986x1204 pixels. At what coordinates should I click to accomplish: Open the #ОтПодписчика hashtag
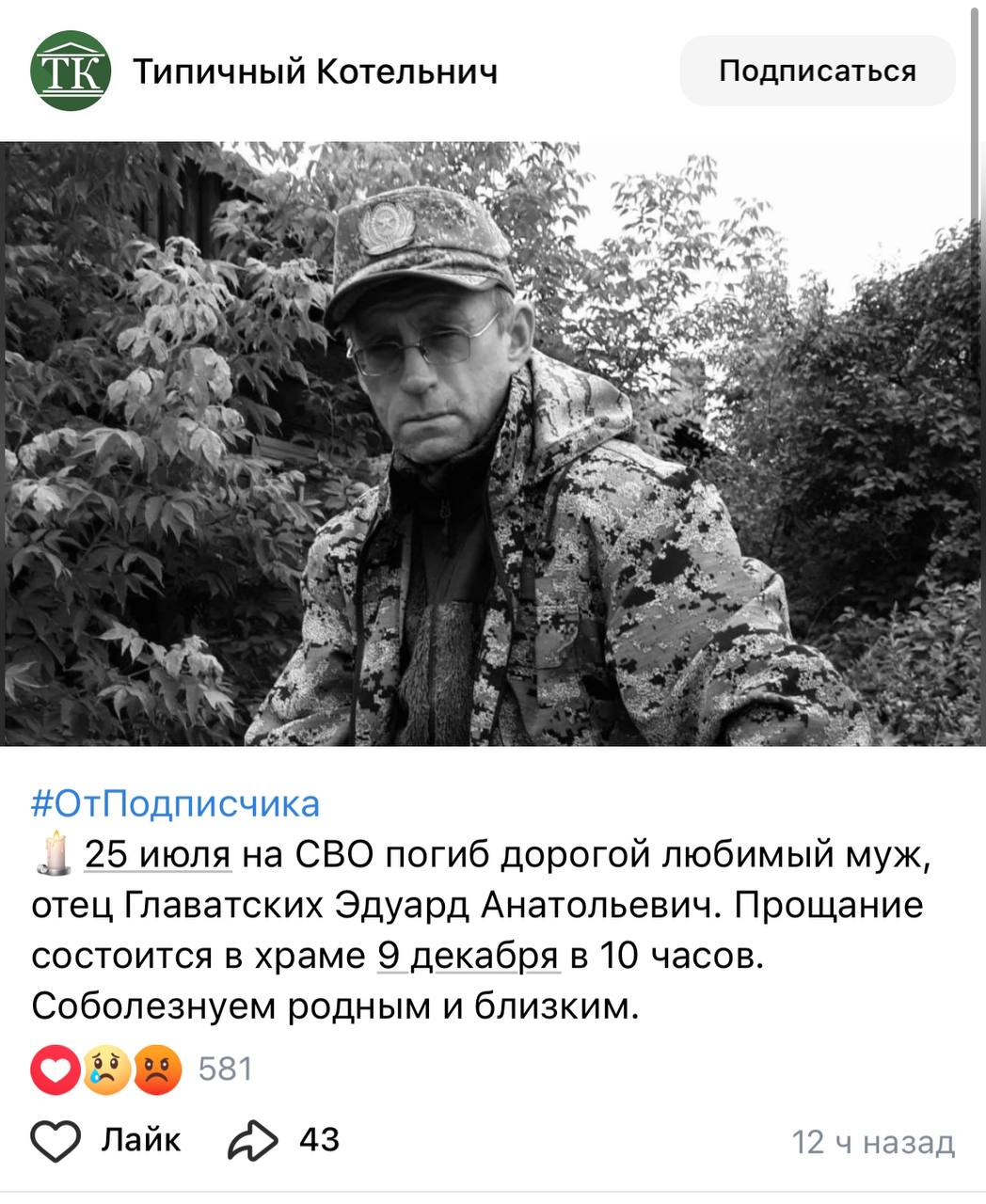(176, 804)
